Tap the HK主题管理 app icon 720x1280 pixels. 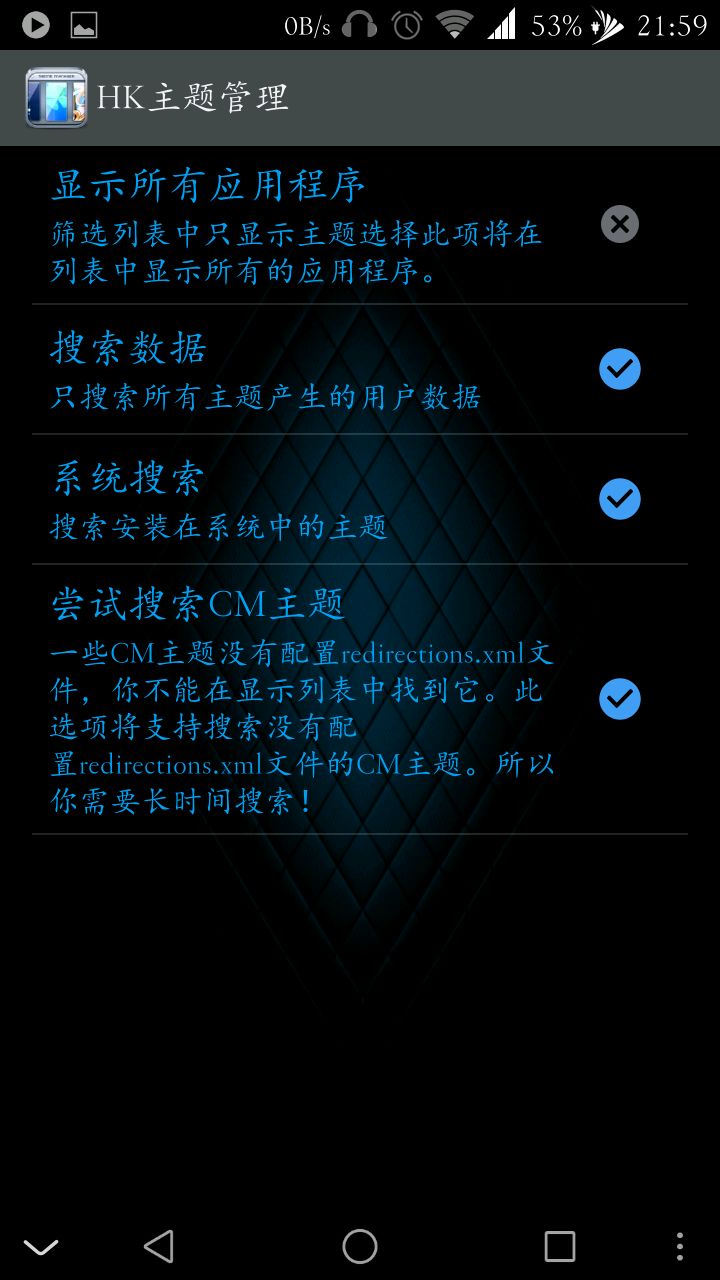coord(56,98)
